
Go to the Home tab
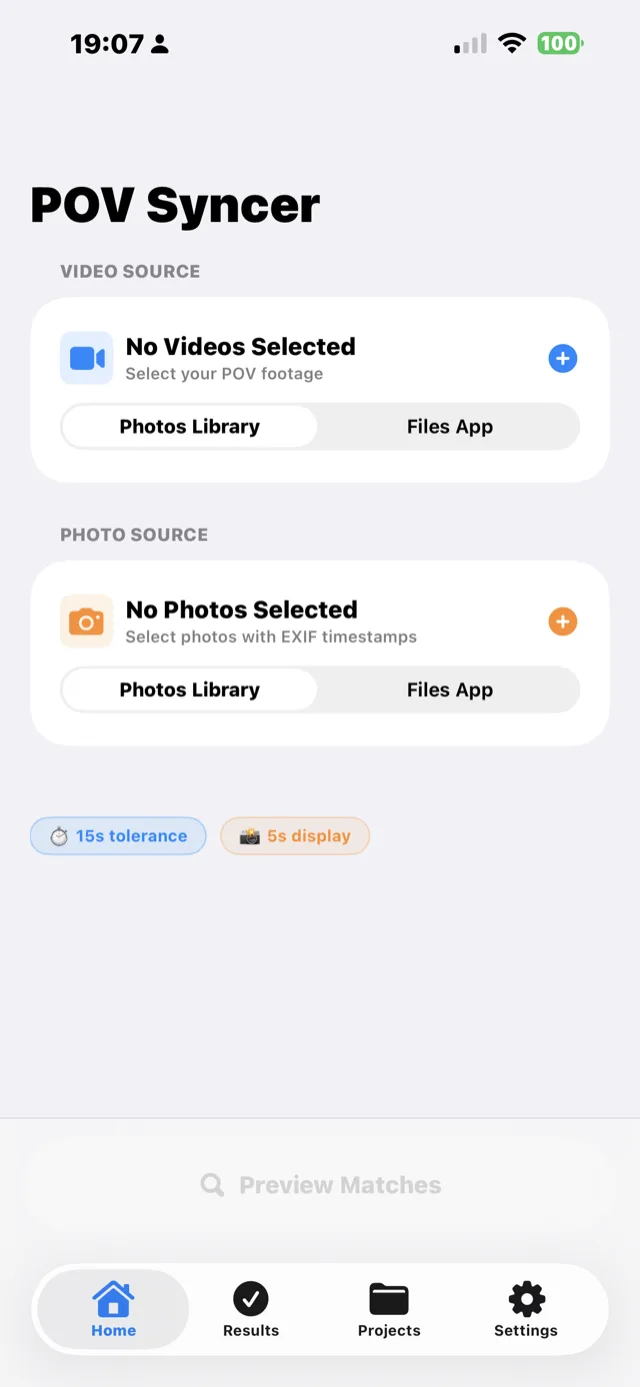113,1309
